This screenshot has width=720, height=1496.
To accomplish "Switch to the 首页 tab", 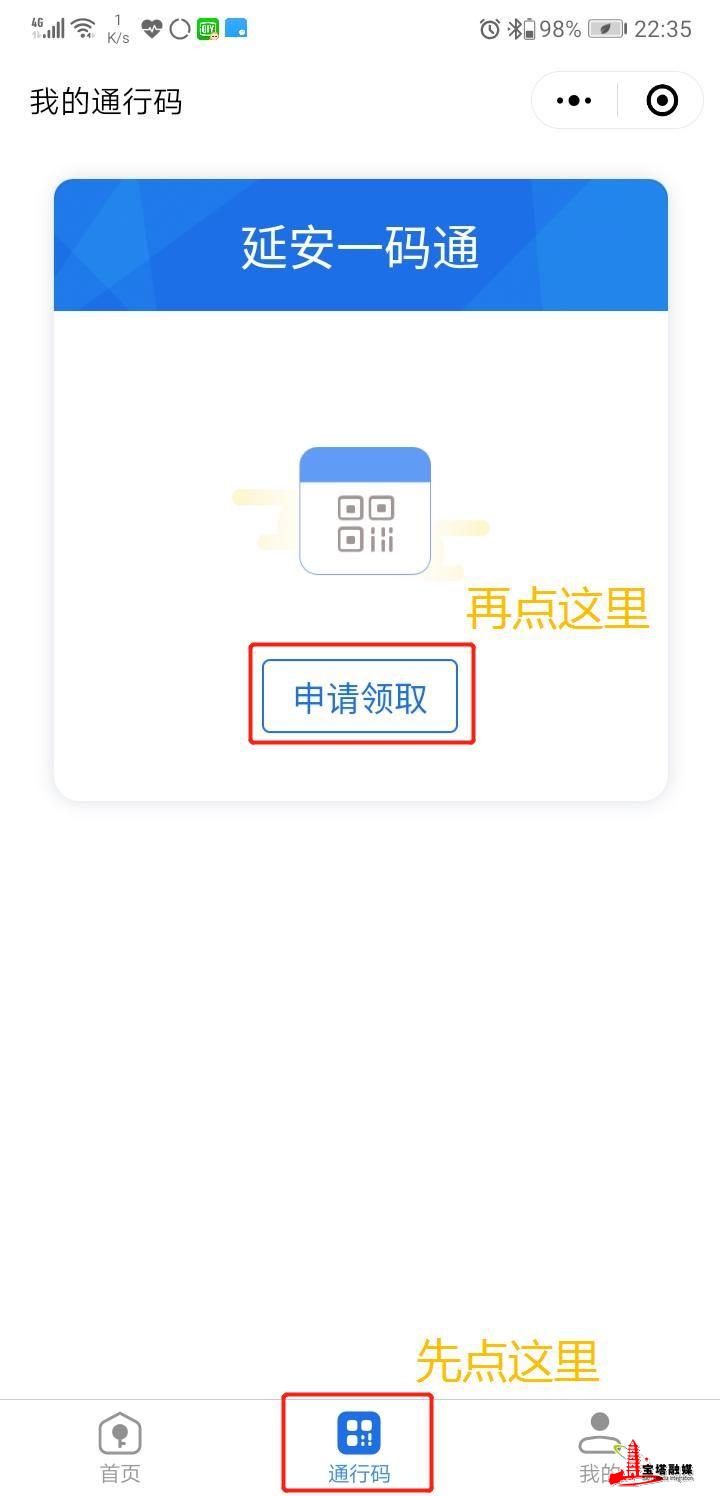I will coord(120,1446).
